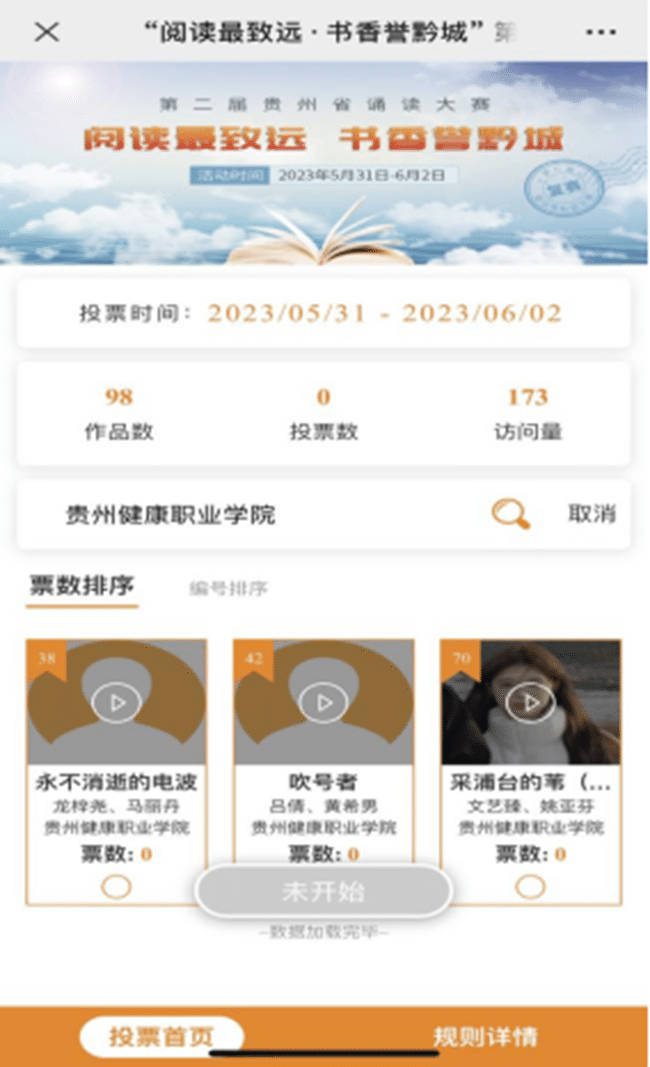This screenshot has width=650, height=1067.
Task: Open the three-dot overflow menu
Action: coord(600,32)
